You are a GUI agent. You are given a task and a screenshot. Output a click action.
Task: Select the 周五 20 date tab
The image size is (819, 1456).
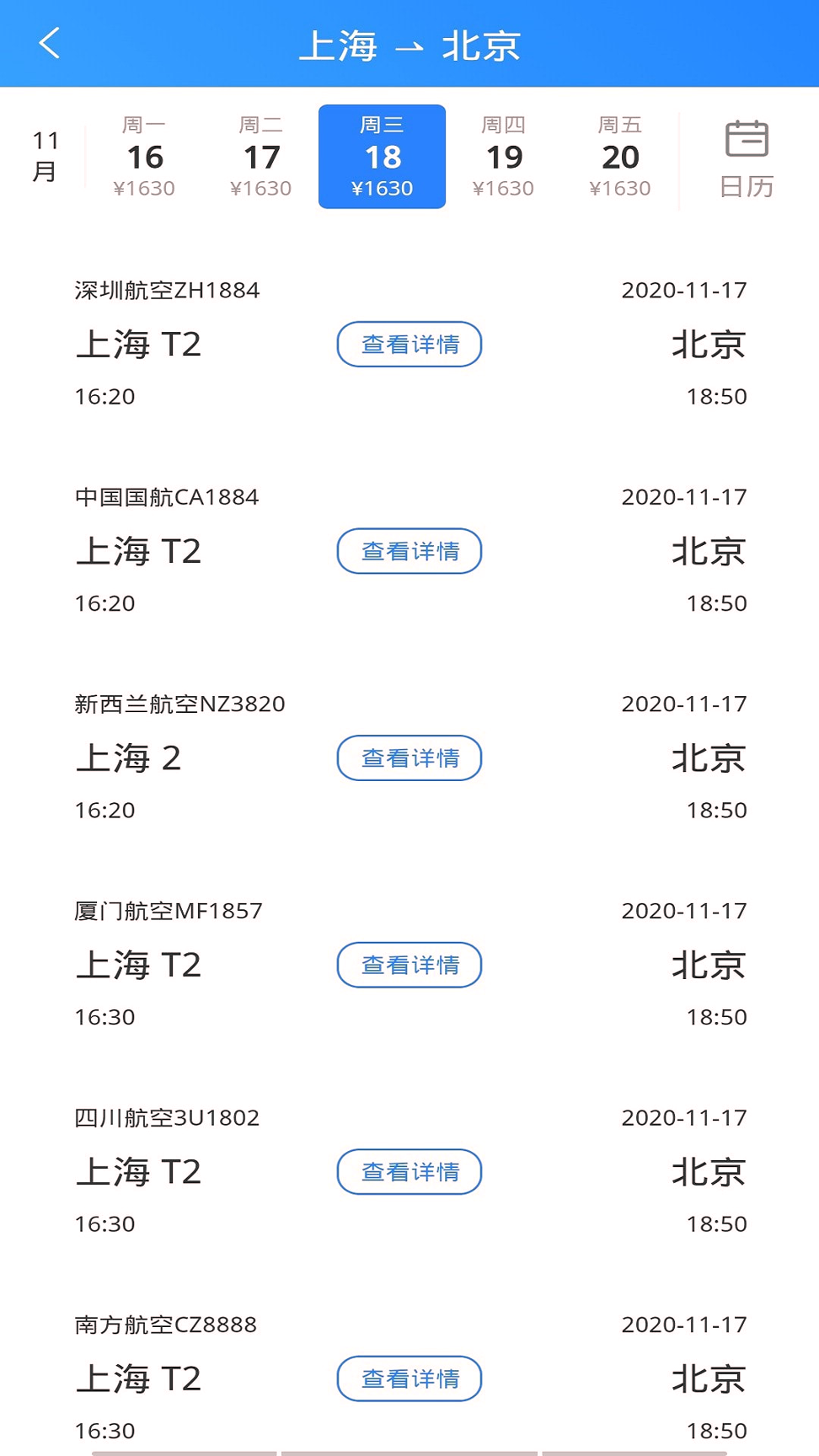[x=620, y=157]
